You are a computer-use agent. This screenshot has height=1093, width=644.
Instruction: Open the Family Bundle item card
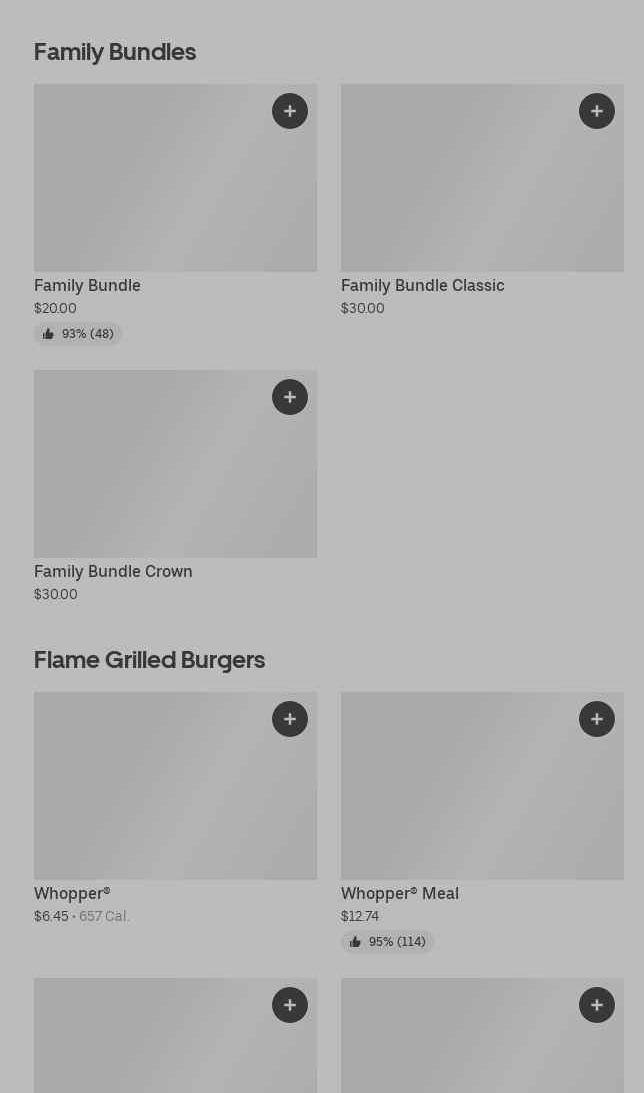pos(175,214)
